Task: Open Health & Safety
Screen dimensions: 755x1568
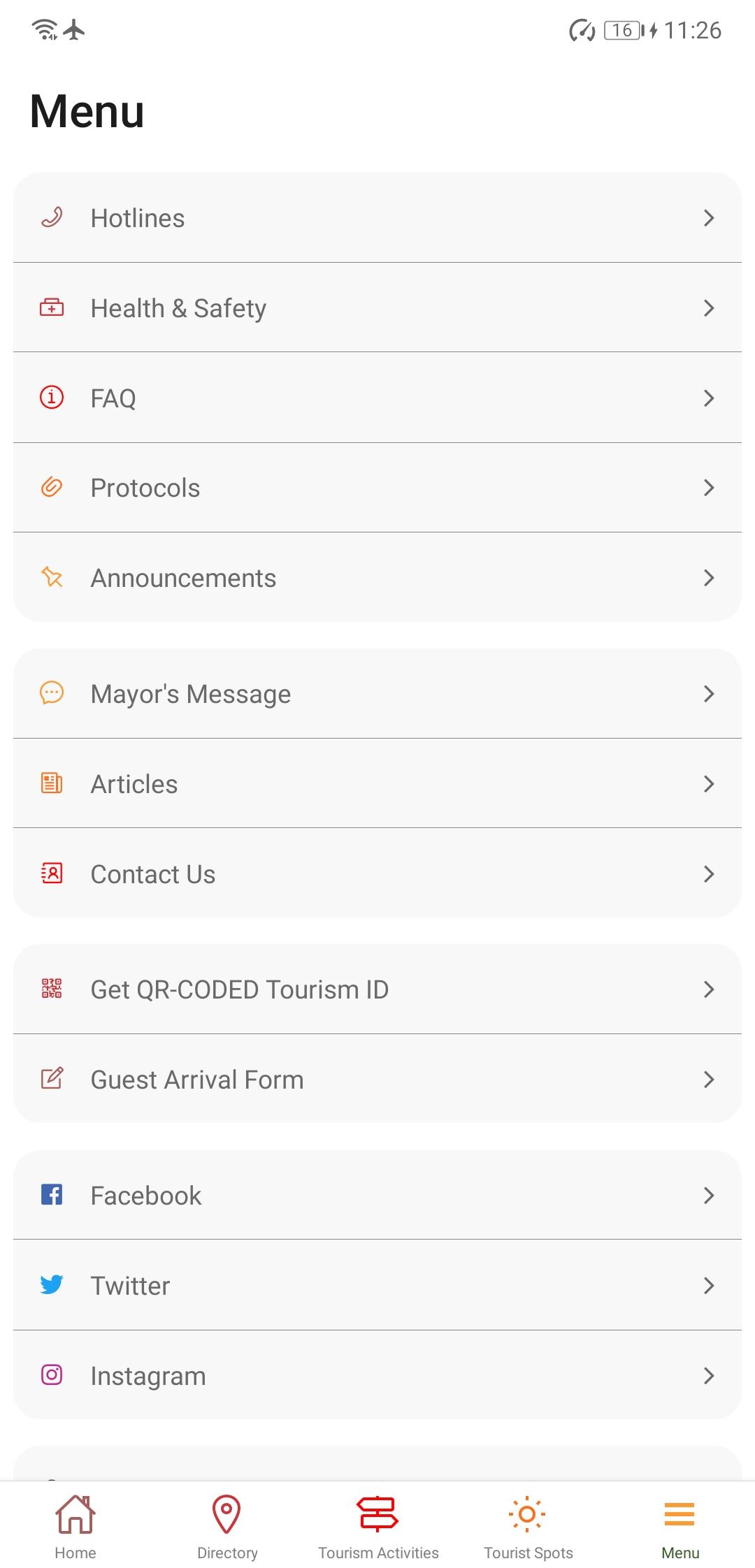Action: click(x=377, y=308)
